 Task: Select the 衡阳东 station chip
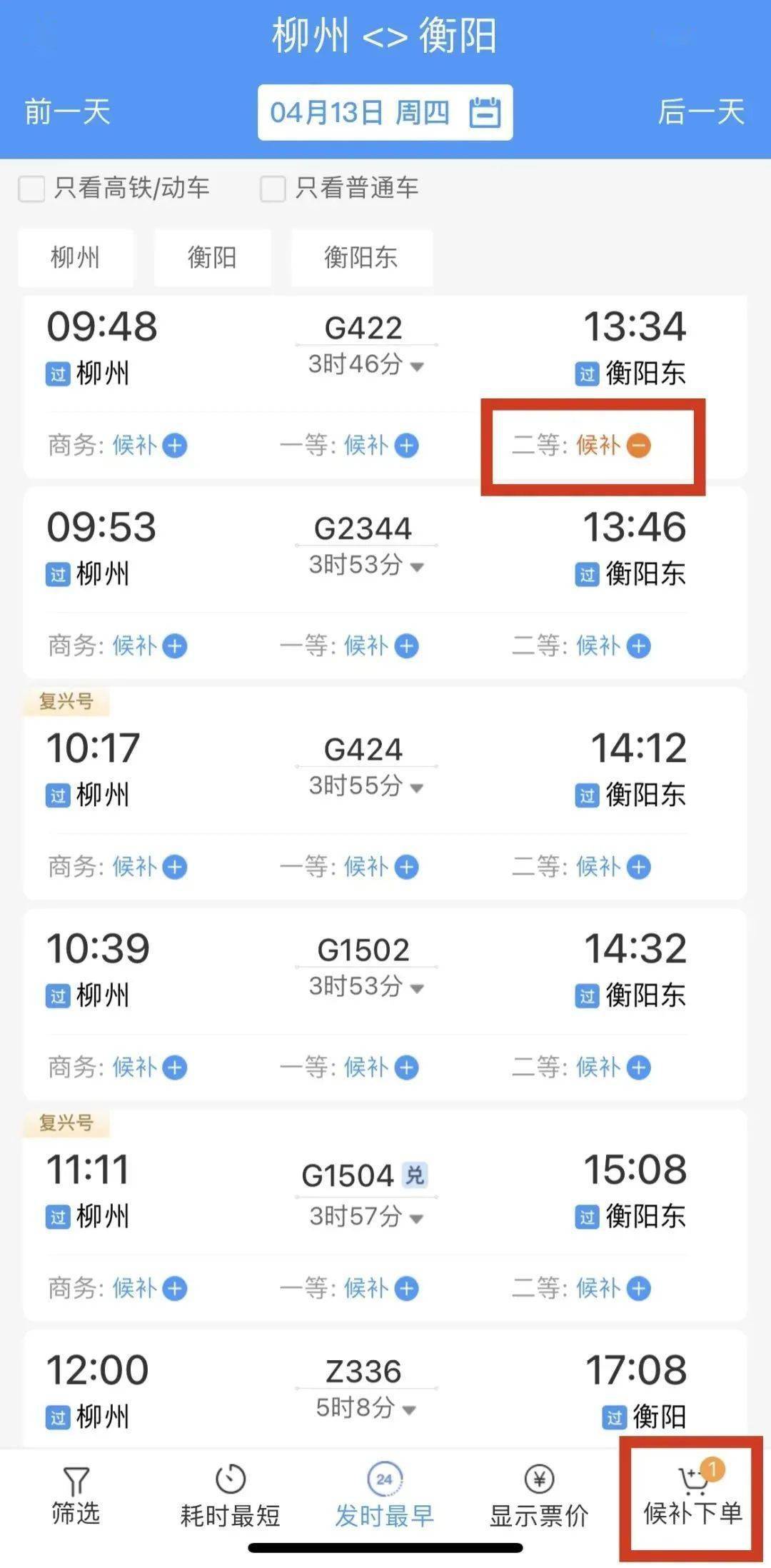pyautogui.click(x=361, y=258)
